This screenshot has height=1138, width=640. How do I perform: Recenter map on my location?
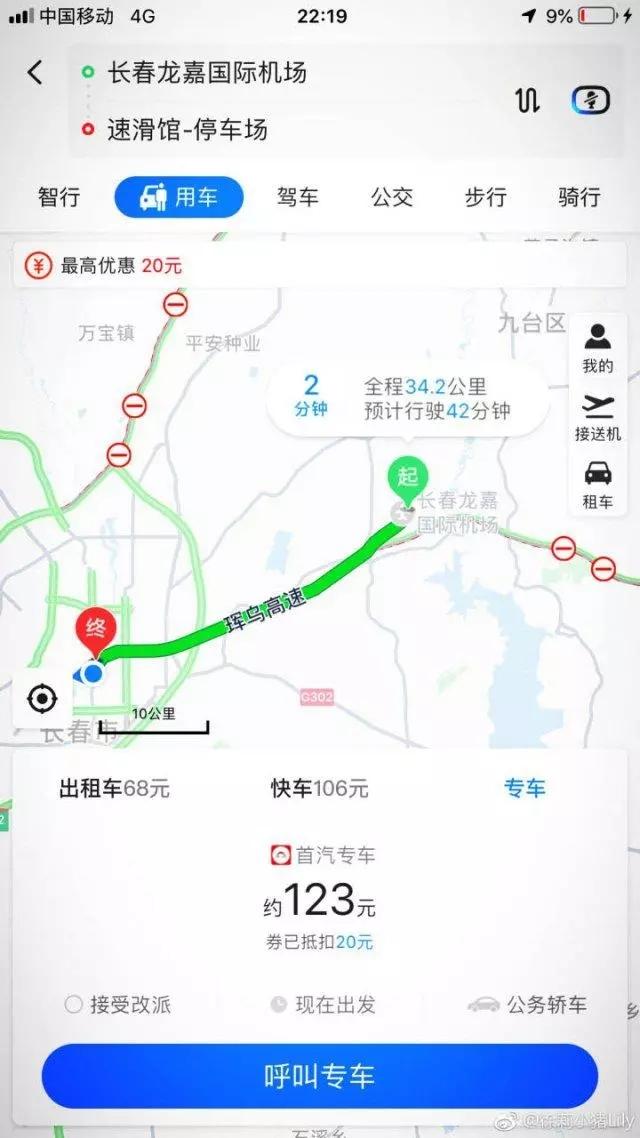coord(42,698)
